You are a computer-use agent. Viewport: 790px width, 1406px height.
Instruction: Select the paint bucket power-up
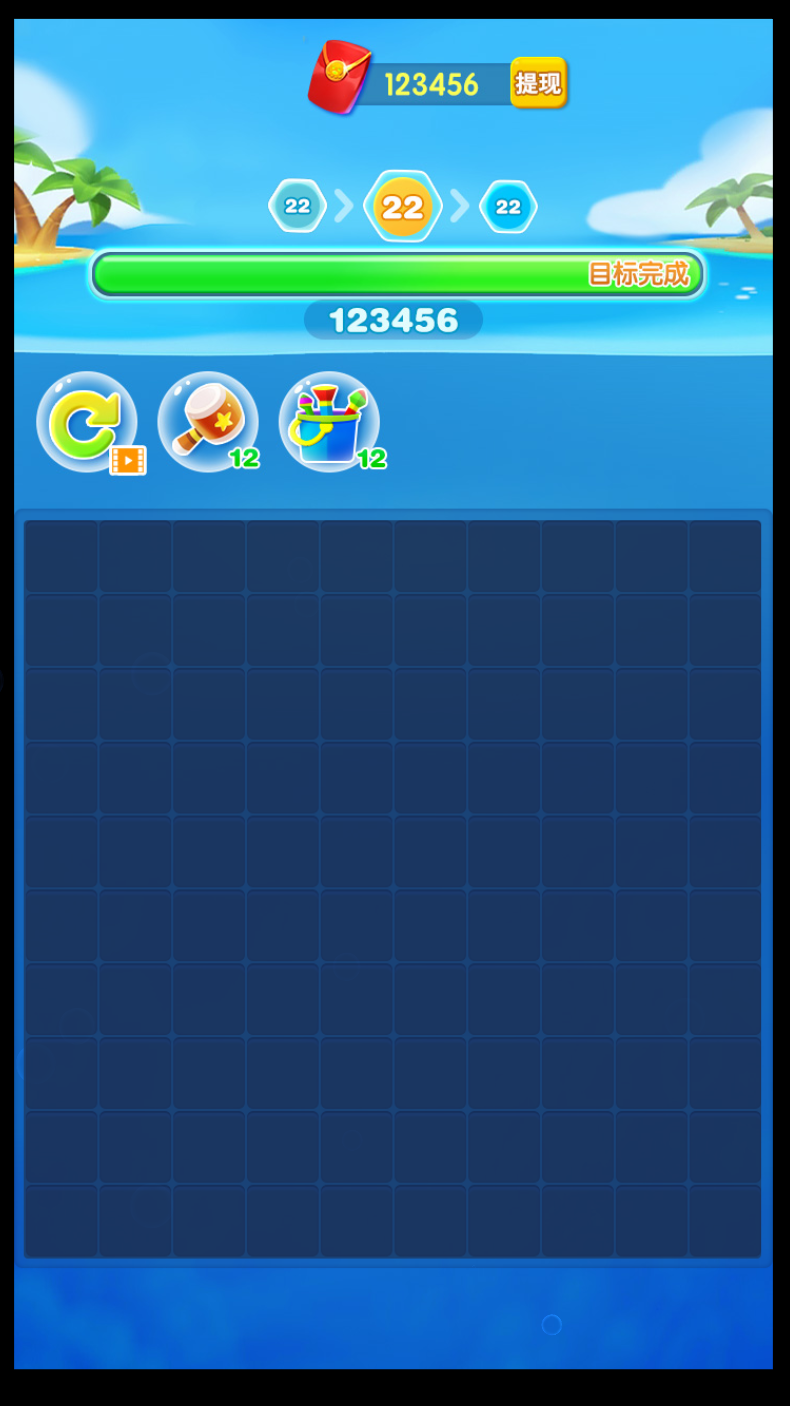click(x=328, y=422)
